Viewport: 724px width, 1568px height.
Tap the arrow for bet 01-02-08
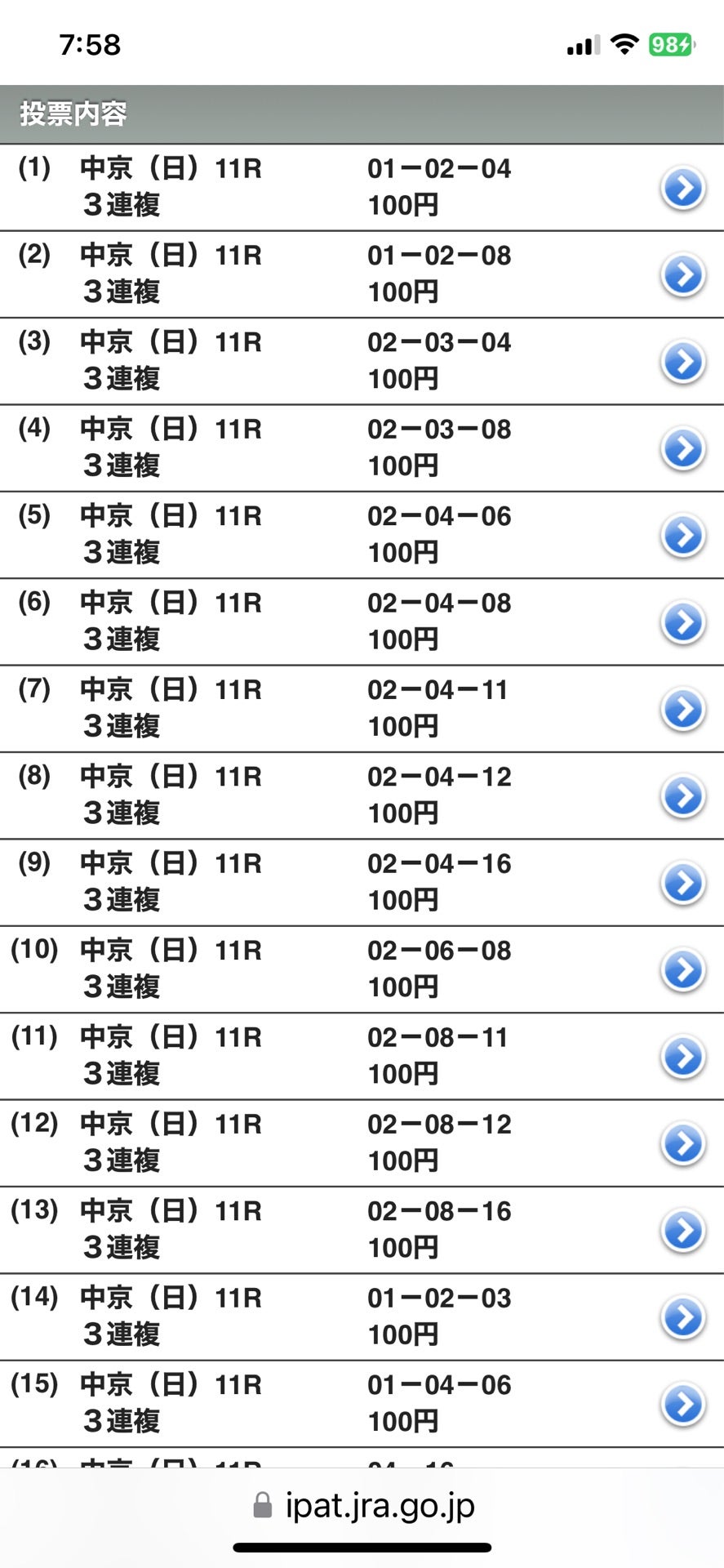(682, 275)
